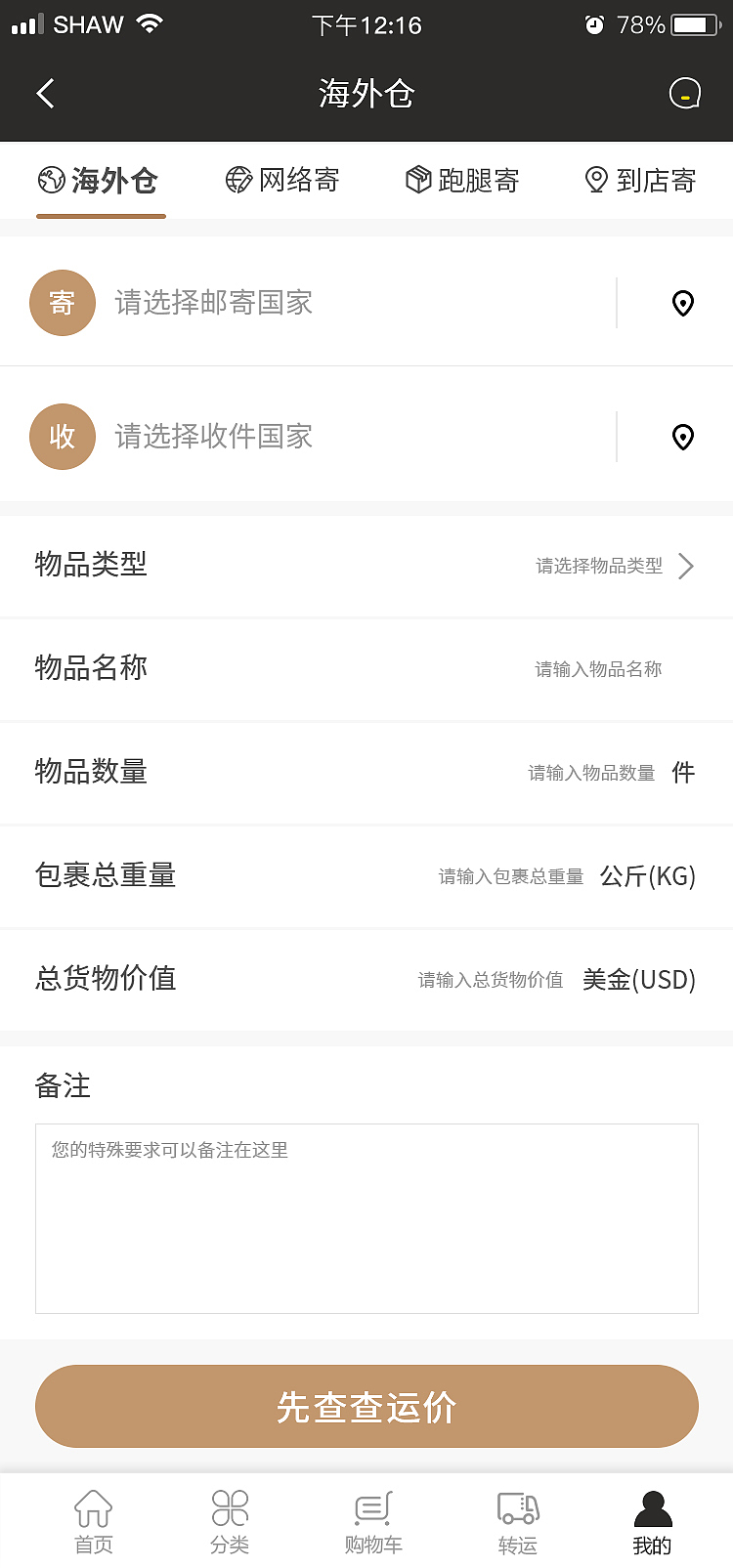Image resolution: width=733 pixels, height=1568 pixels.
Task: Tap the 转运 truck icon in bottom navigation
Action: [x=516, y=1507]
